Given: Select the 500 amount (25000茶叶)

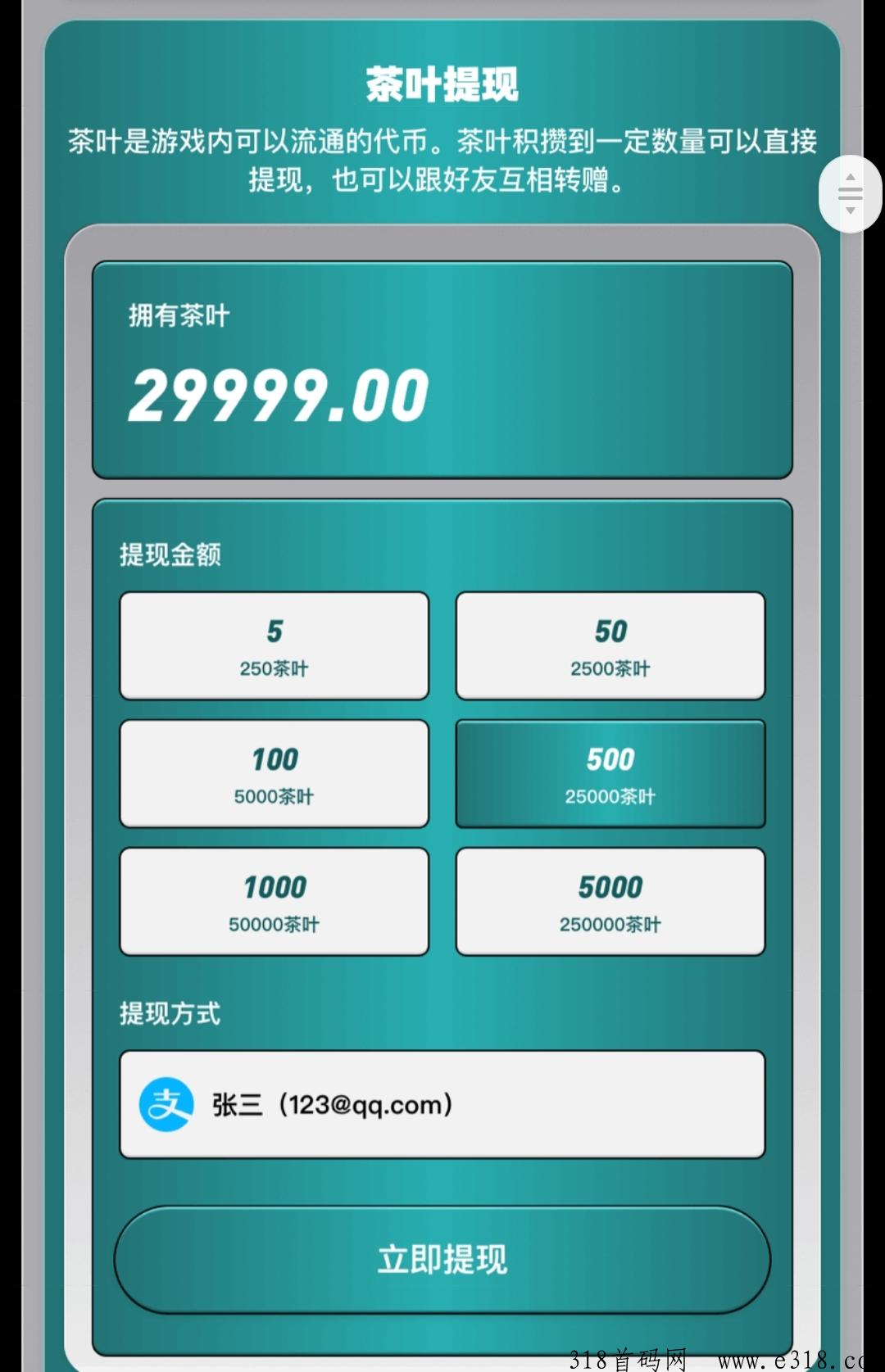Looking at the screenshot, I should tap(610, 773).
